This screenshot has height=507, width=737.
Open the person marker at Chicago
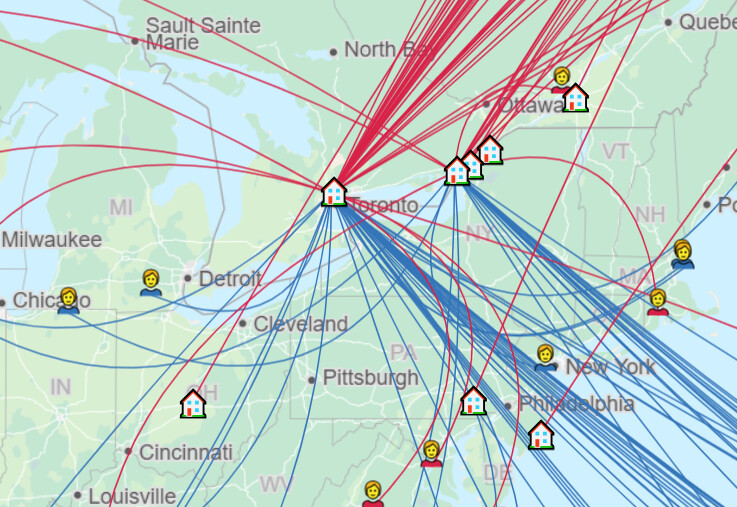click(x=68, y=299)
